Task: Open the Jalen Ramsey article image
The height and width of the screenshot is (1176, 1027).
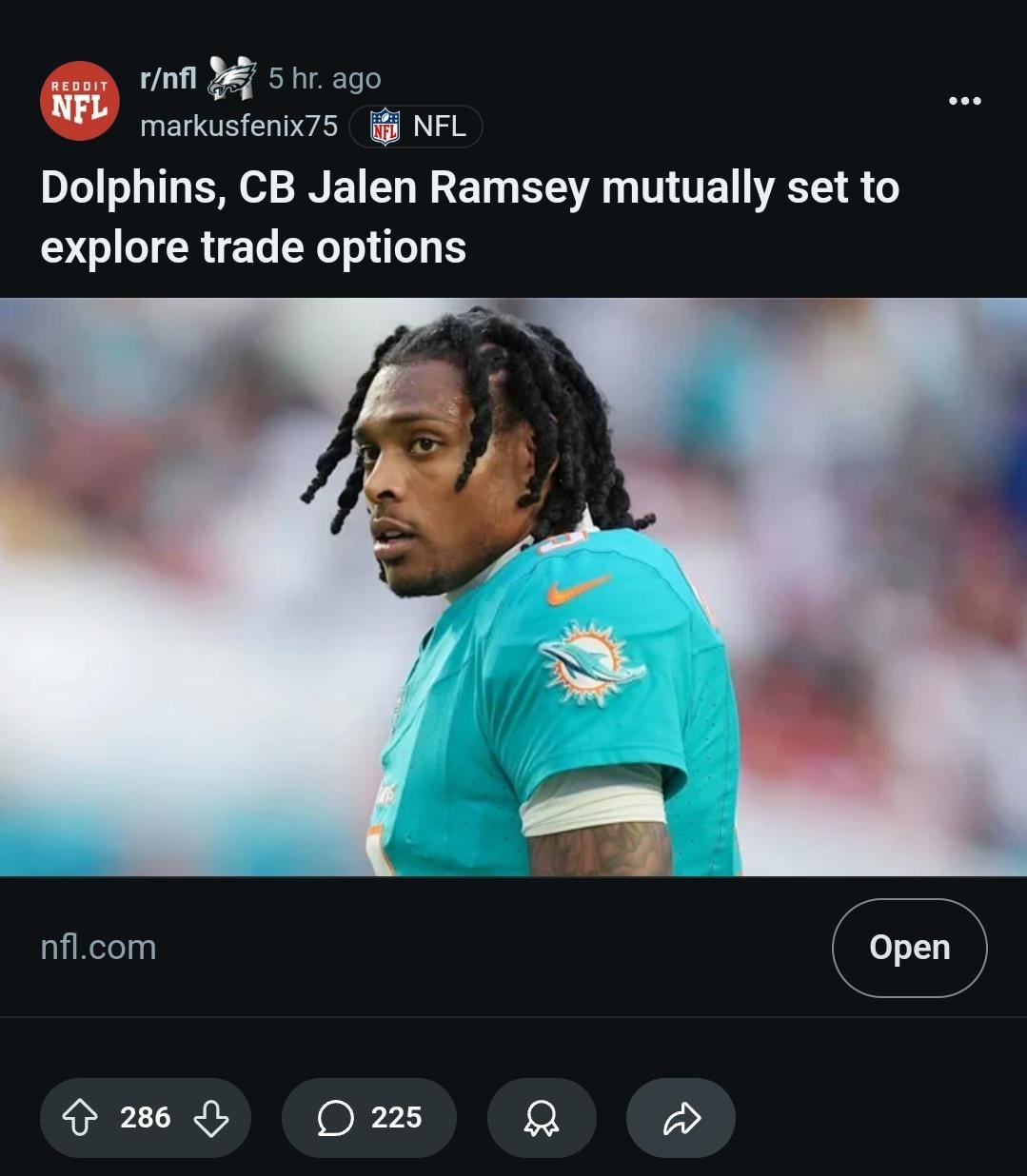Action: coord(513,586)
